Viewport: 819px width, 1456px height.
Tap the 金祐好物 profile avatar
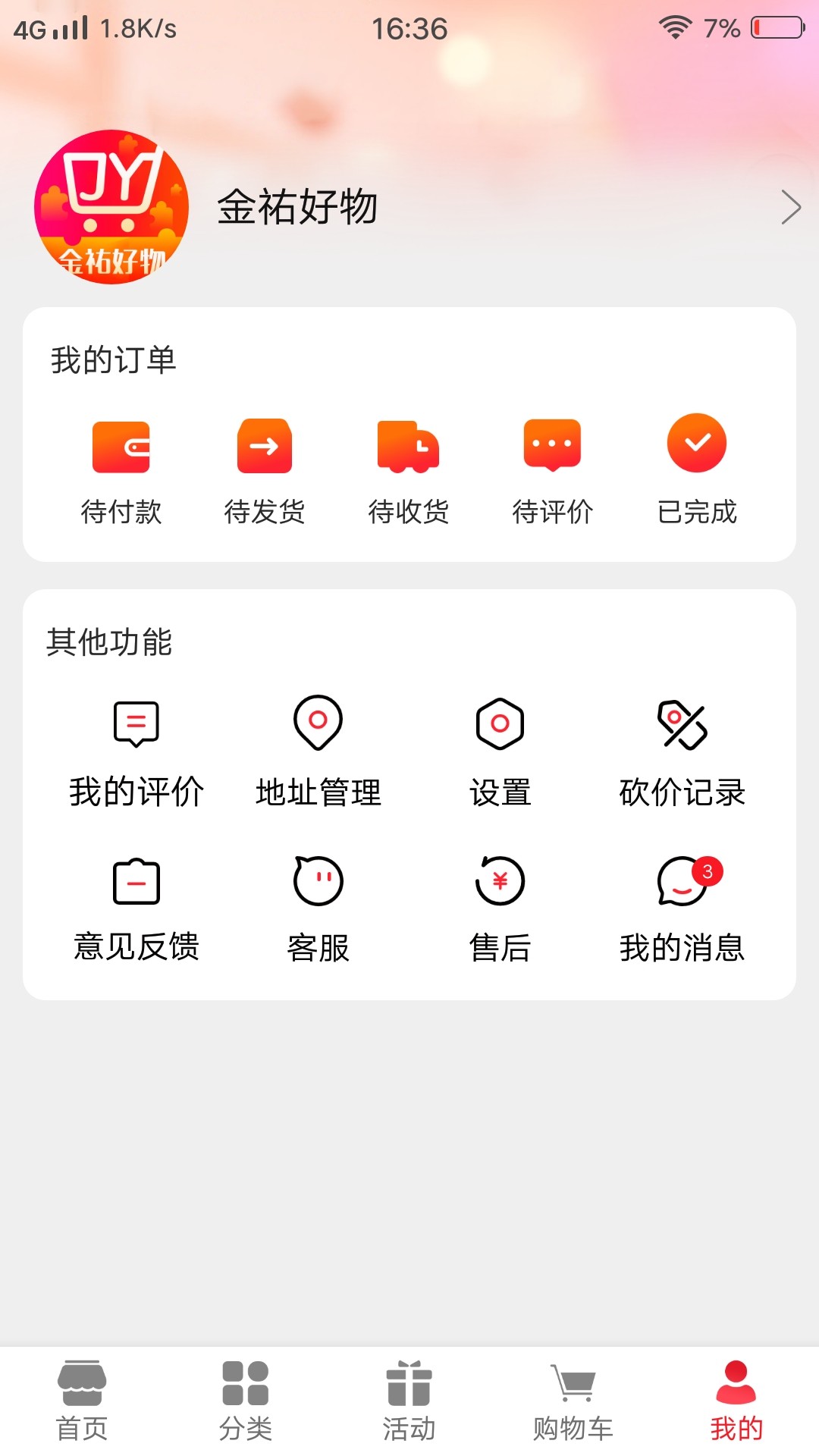tap(111, 207)
